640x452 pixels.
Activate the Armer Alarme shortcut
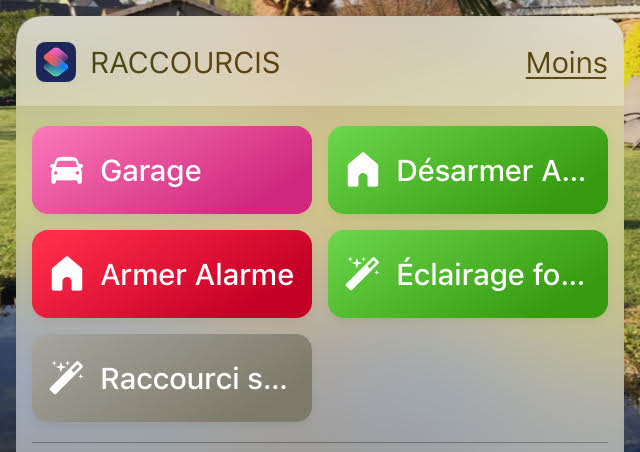172,274
